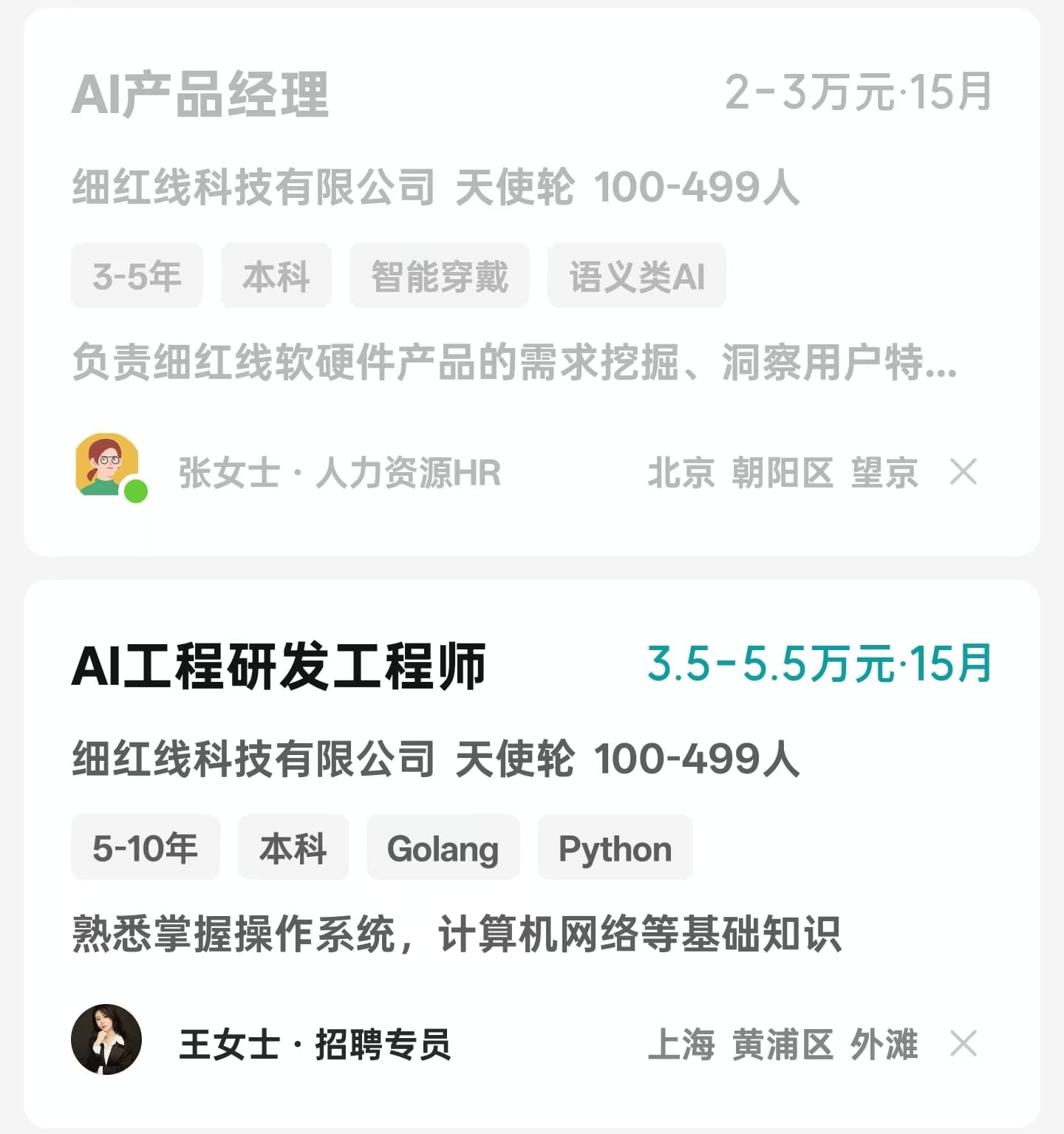Dismiss the AI工程研发工程师 job listing

coord(964,1044)
